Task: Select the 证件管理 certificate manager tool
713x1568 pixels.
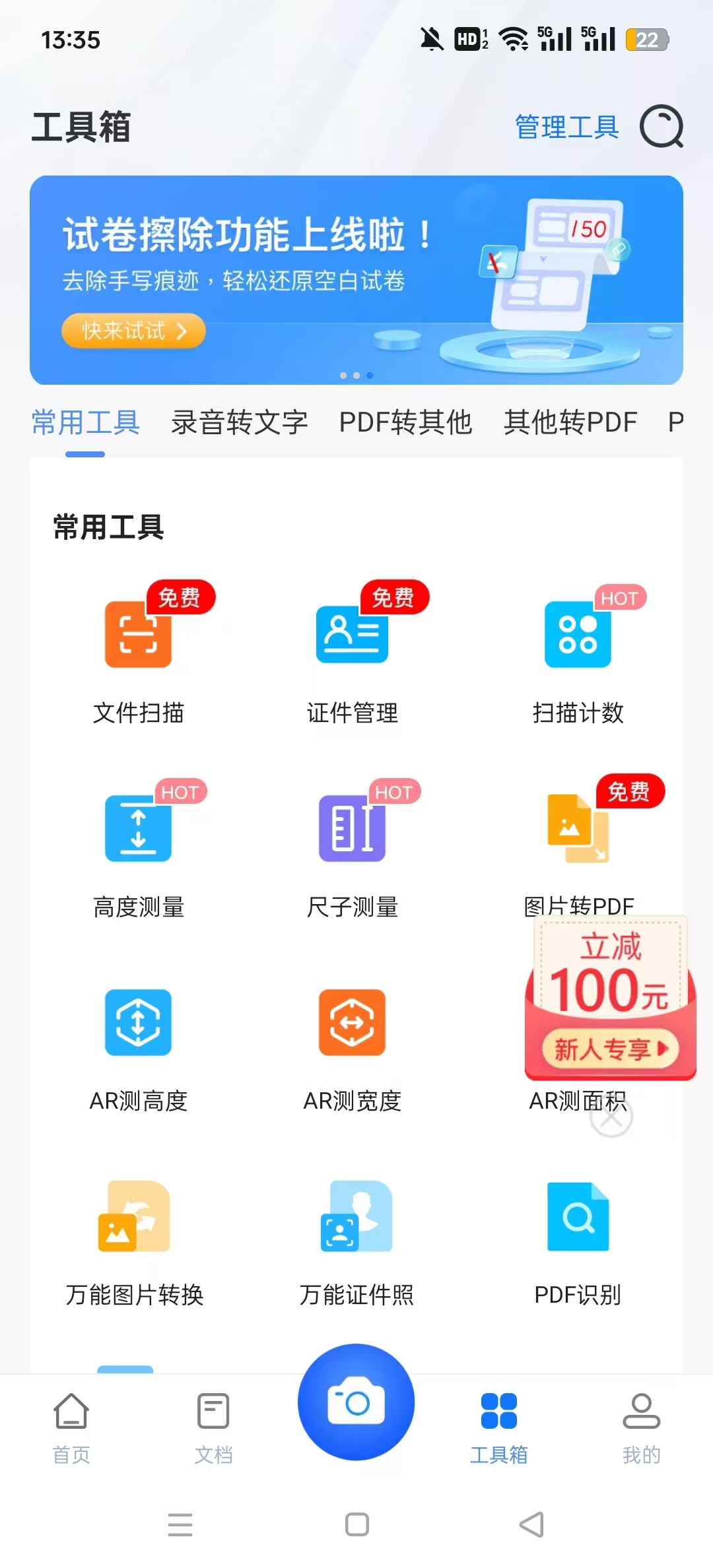Action: [353, 660]
